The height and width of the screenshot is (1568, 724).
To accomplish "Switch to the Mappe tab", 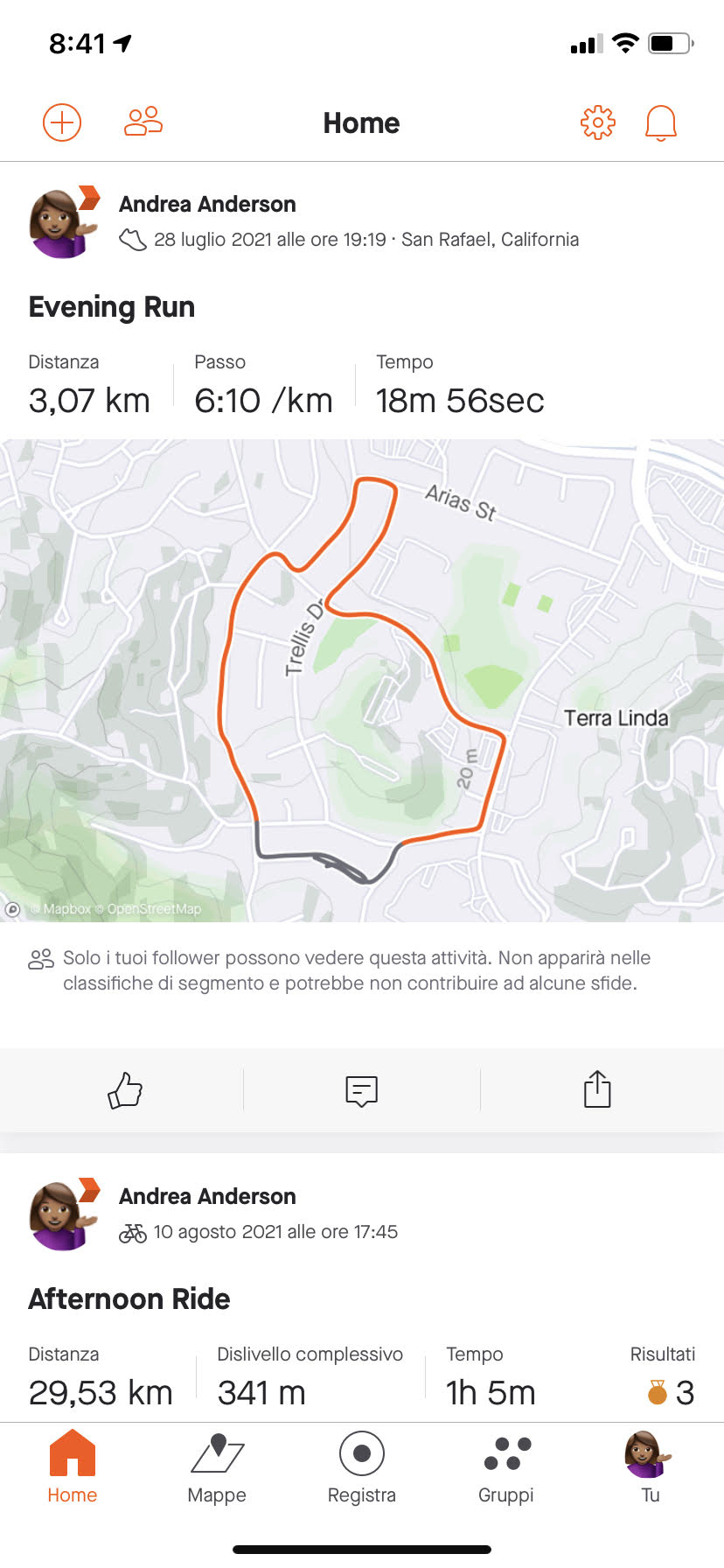I will [217, 1468].
